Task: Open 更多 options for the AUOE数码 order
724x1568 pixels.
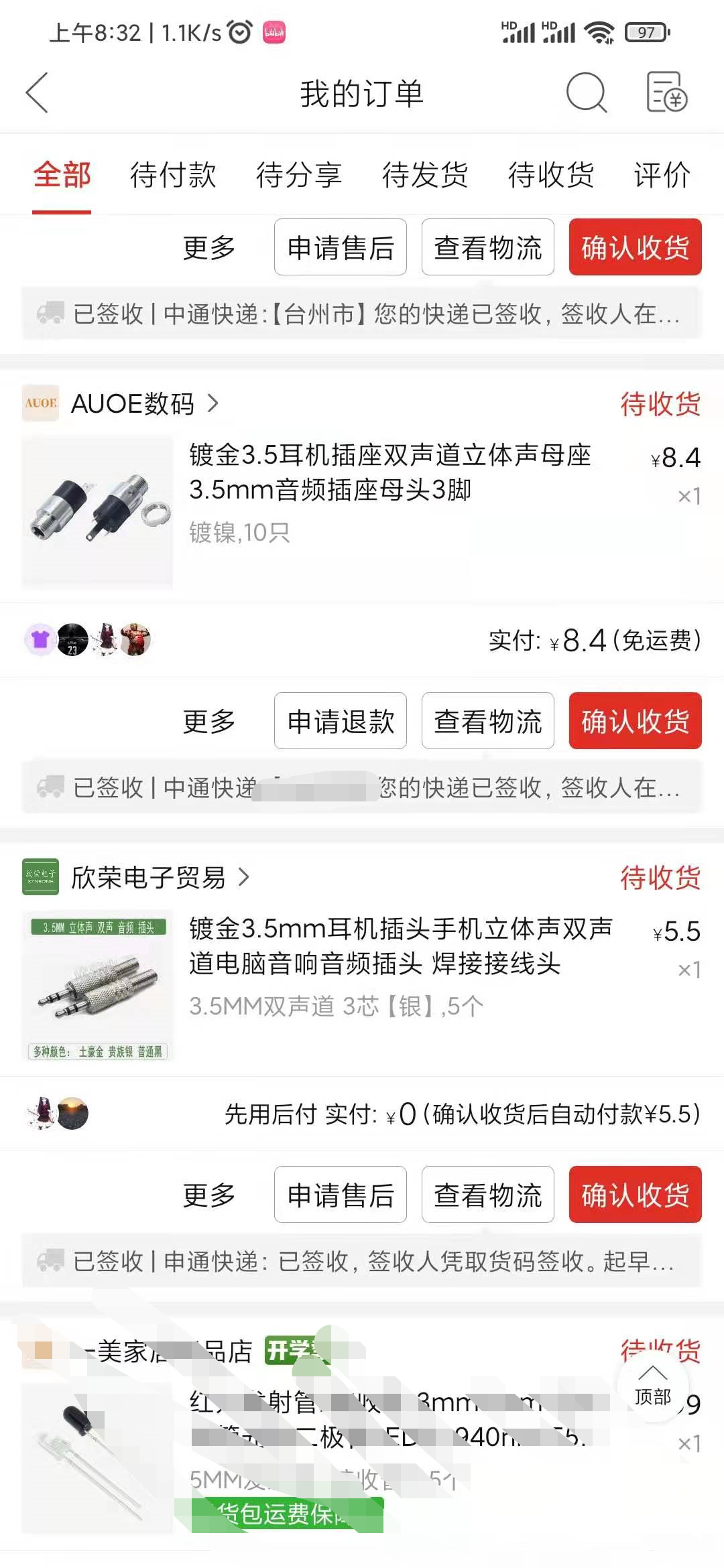Action: [x=209, y=721]
